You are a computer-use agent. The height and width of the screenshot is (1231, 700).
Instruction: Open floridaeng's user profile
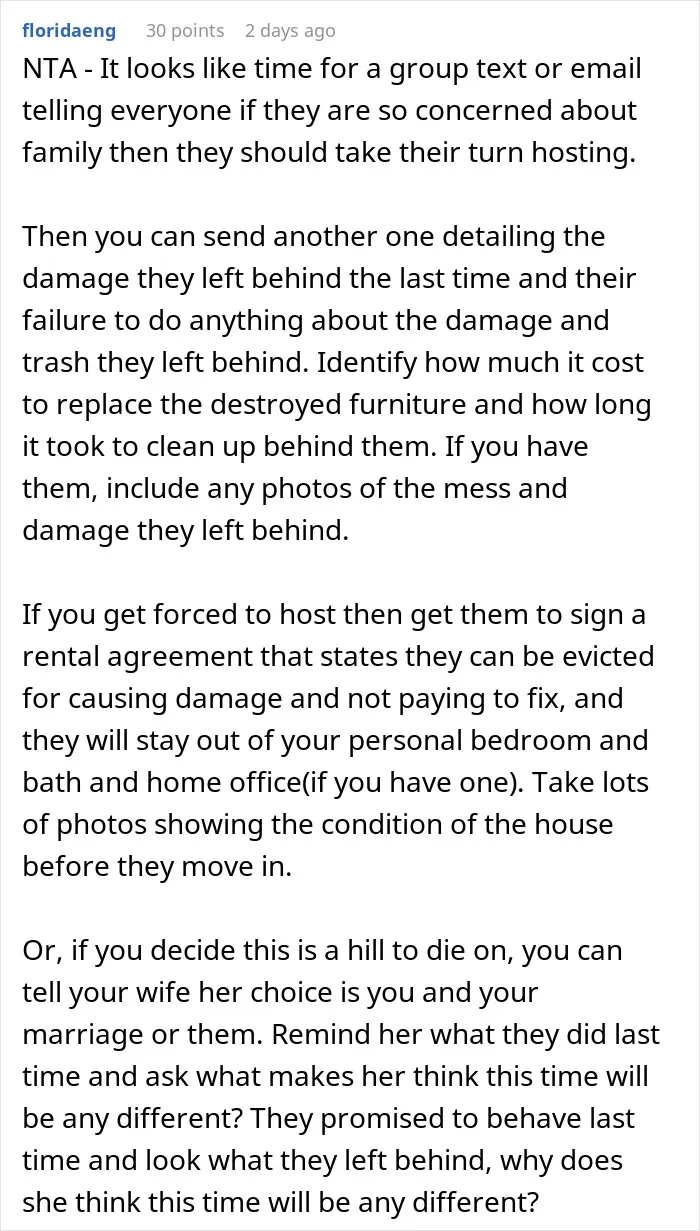click(68, 31)
